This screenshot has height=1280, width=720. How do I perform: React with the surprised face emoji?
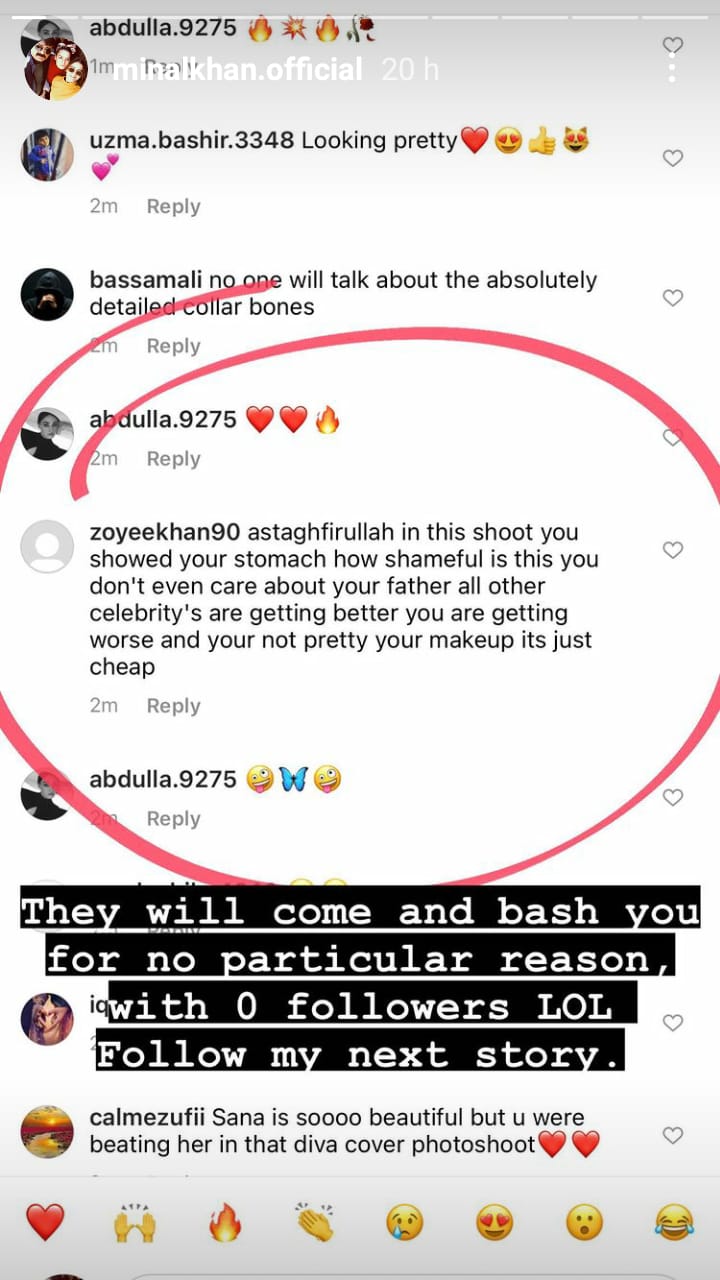585,1222
